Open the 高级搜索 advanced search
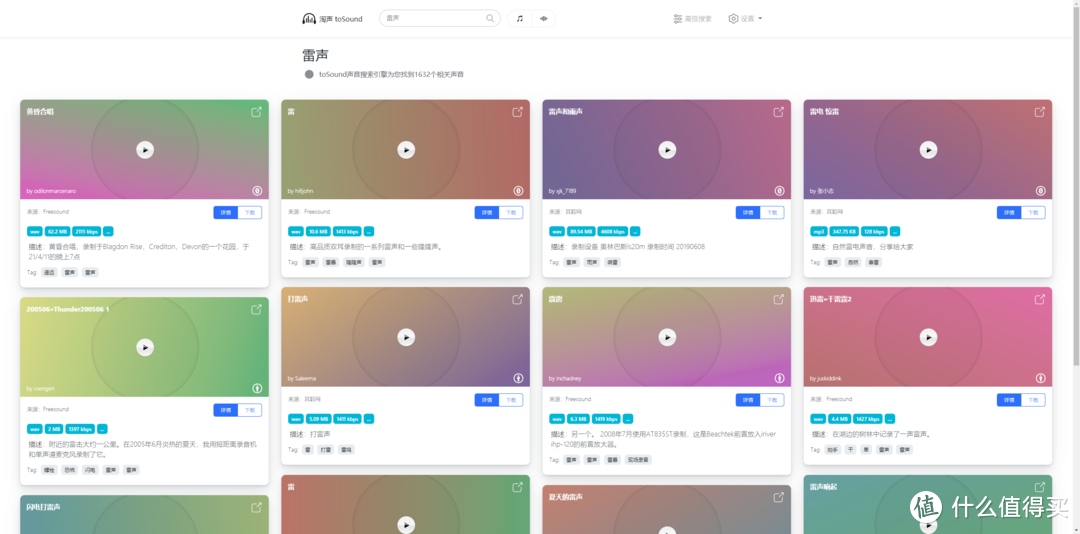The width and height of the screenshot is (1080, 534). click(692, 18)
